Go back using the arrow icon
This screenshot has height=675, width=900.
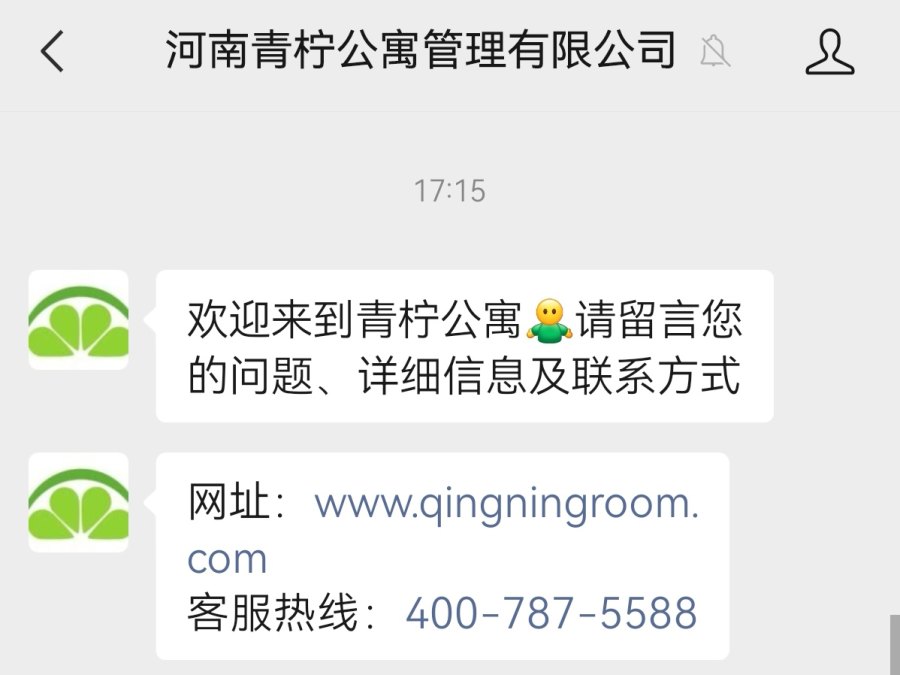click(x=53, y=51)
